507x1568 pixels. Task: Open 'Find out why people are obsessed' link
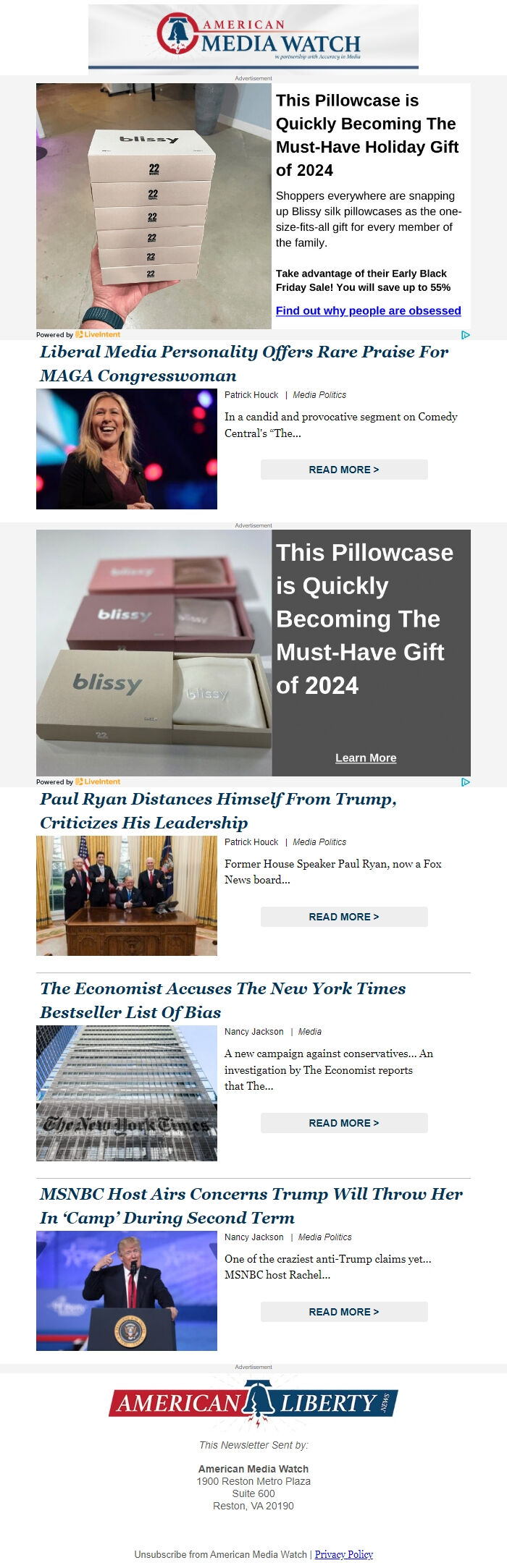coord(368,310)
